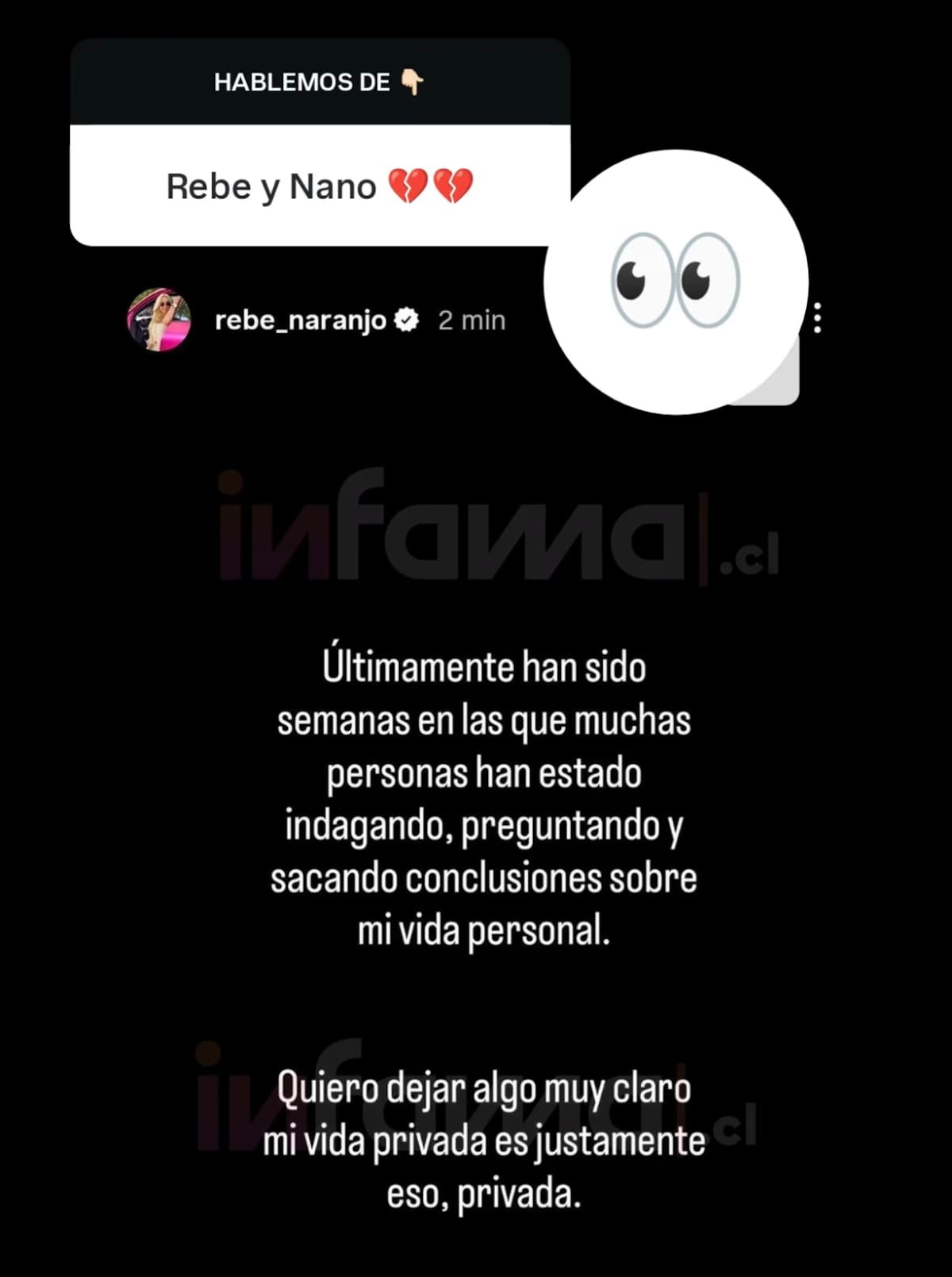The width and height of the screenshot is (952, 1277).
Task: Click the verified badge next to rebe_naranjo
Action: 406,319
